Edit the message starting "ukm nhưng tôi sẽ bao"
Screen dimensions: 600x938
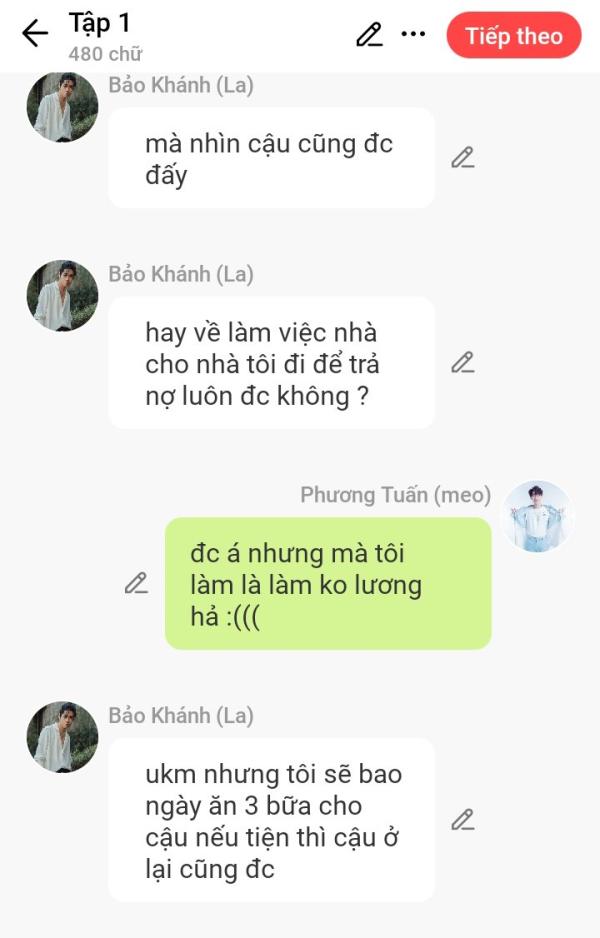coord(462,820)
